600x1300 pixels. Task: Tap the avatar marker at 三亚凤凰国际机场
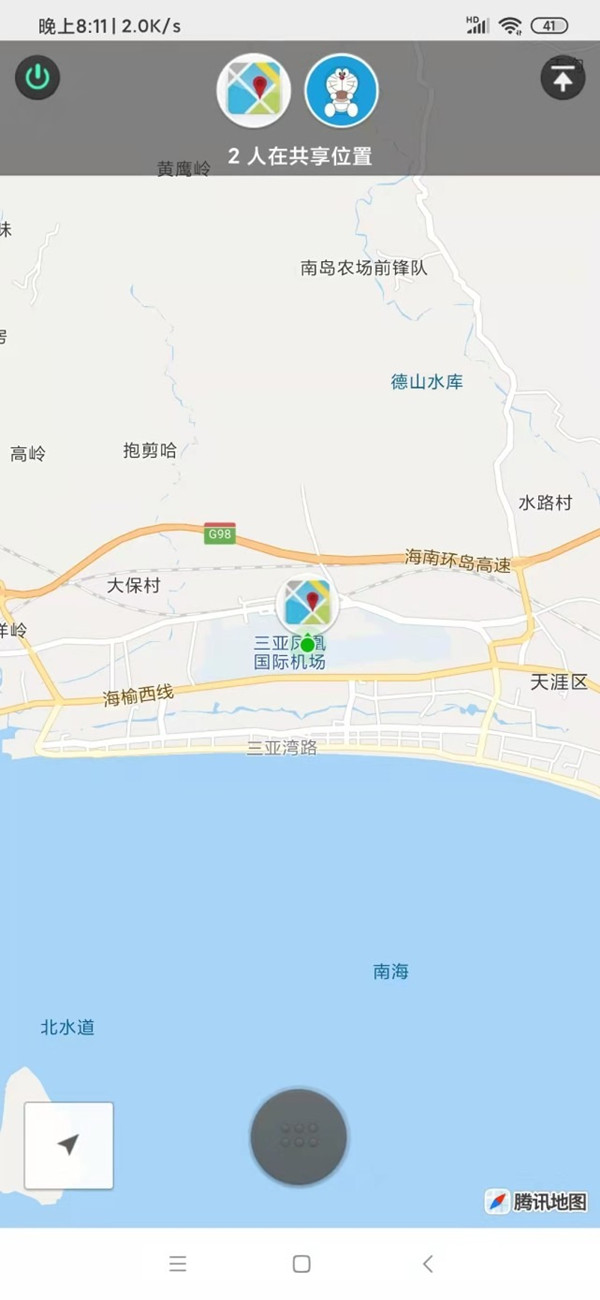pos(307,604)
